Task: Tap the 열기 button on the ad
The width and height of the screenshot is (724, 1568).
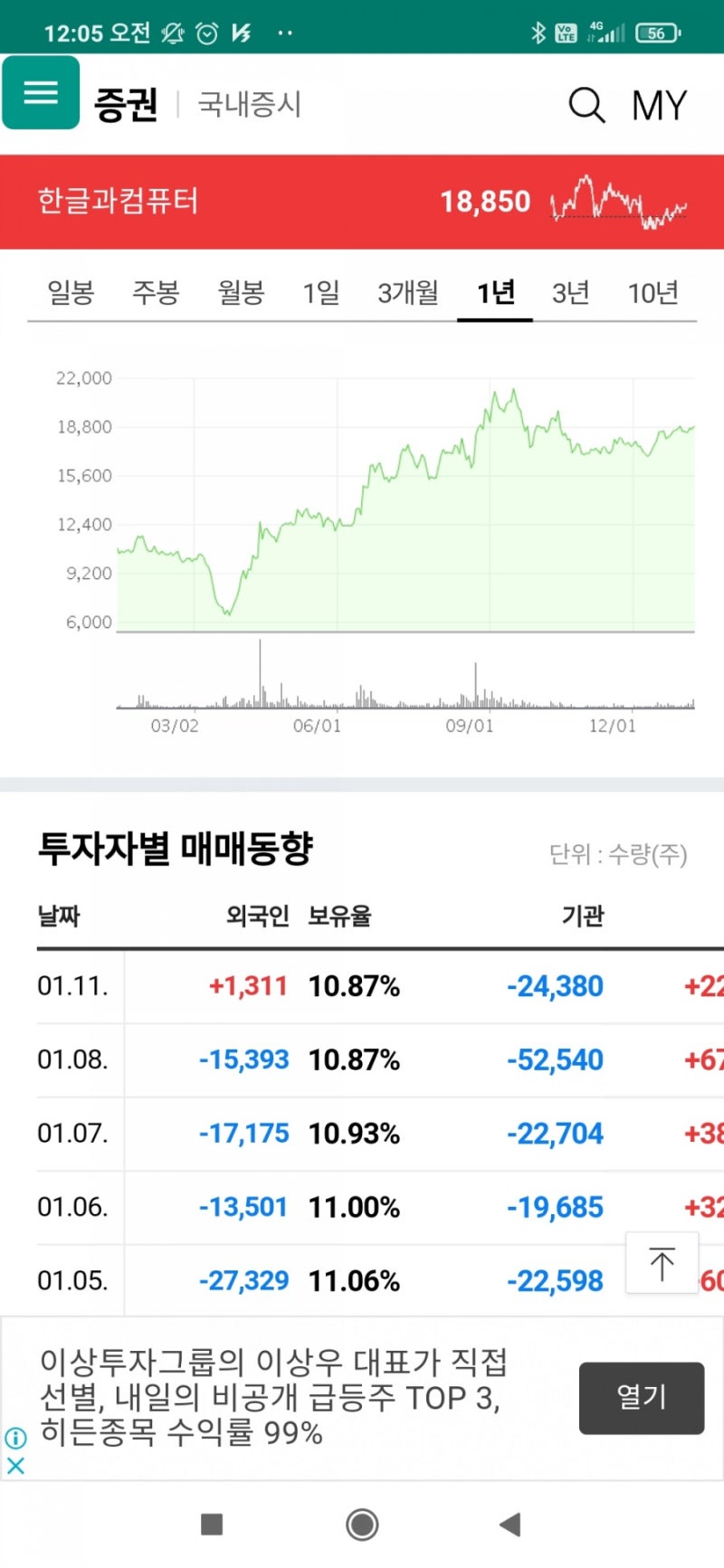Action: [642, 1396]
